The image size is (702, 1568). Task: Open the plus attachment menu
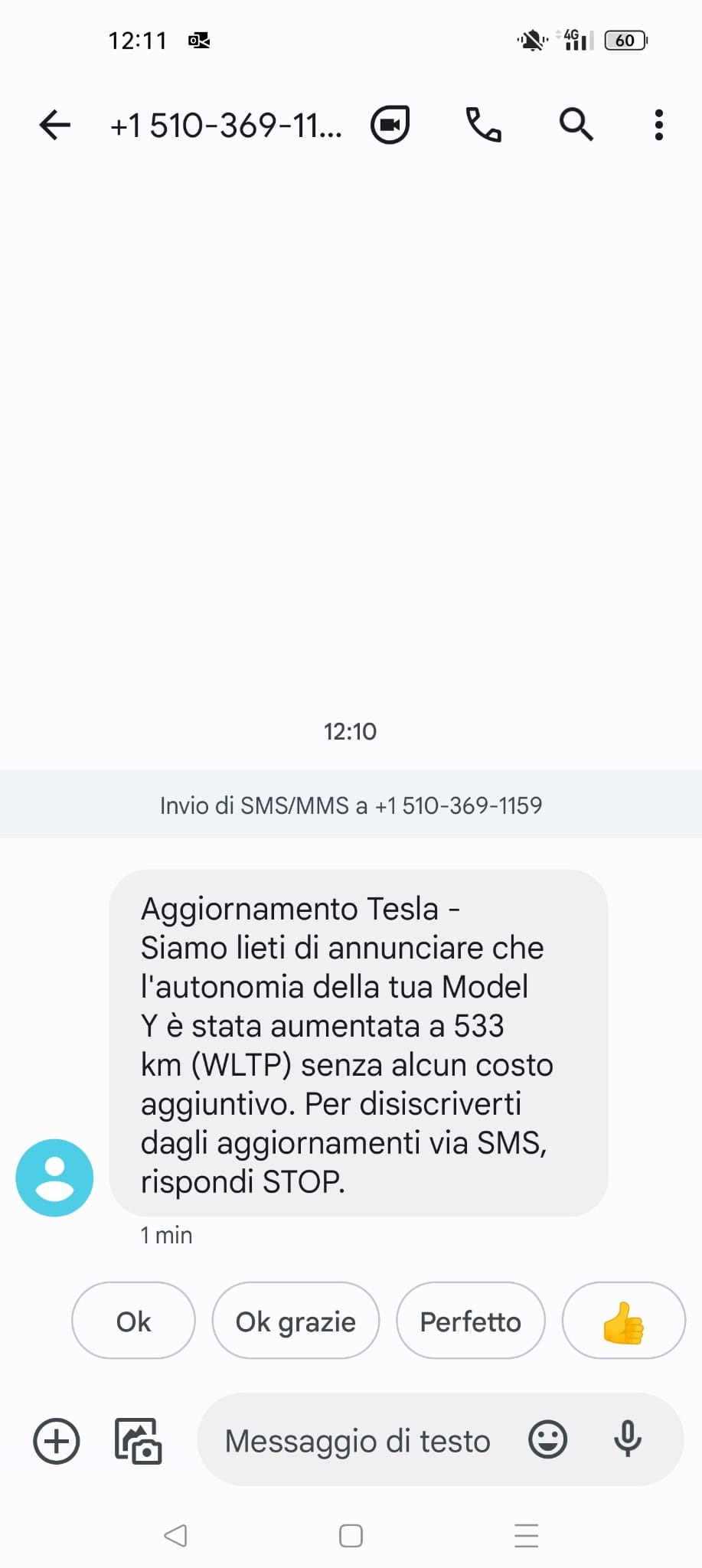coord(57,1441)
